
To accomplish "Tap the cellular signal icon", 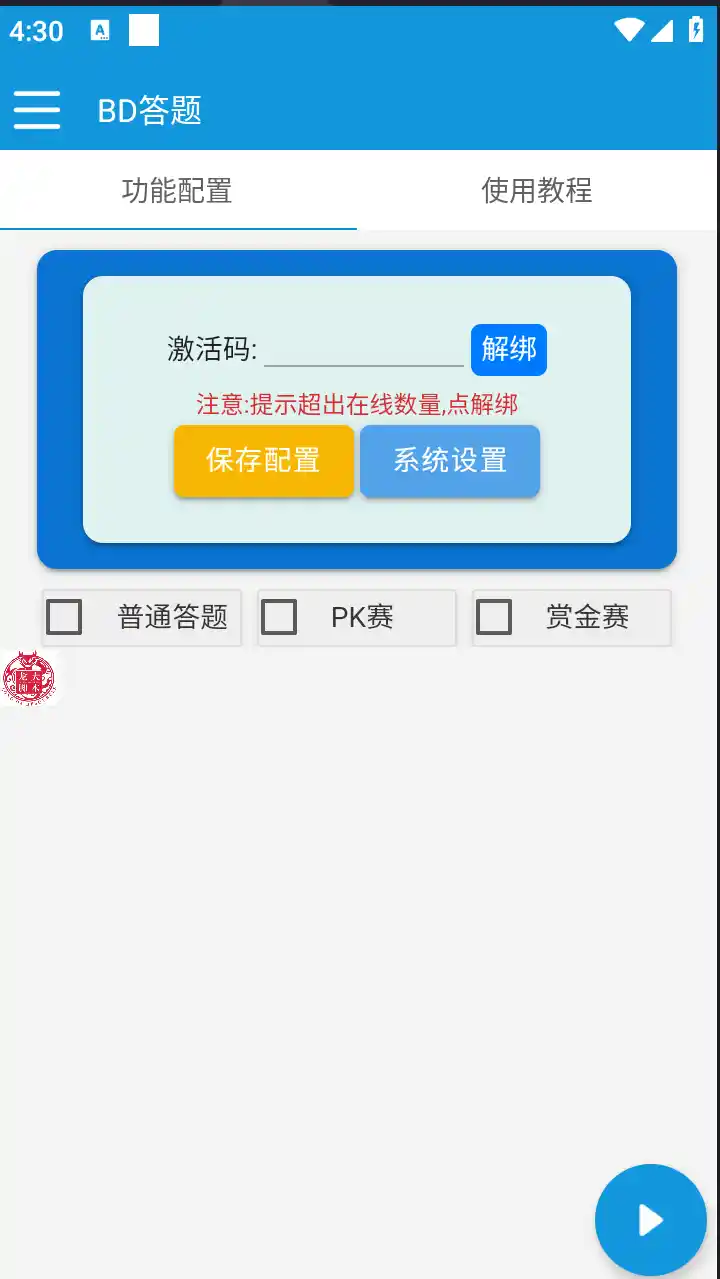I will click(663, 29).
